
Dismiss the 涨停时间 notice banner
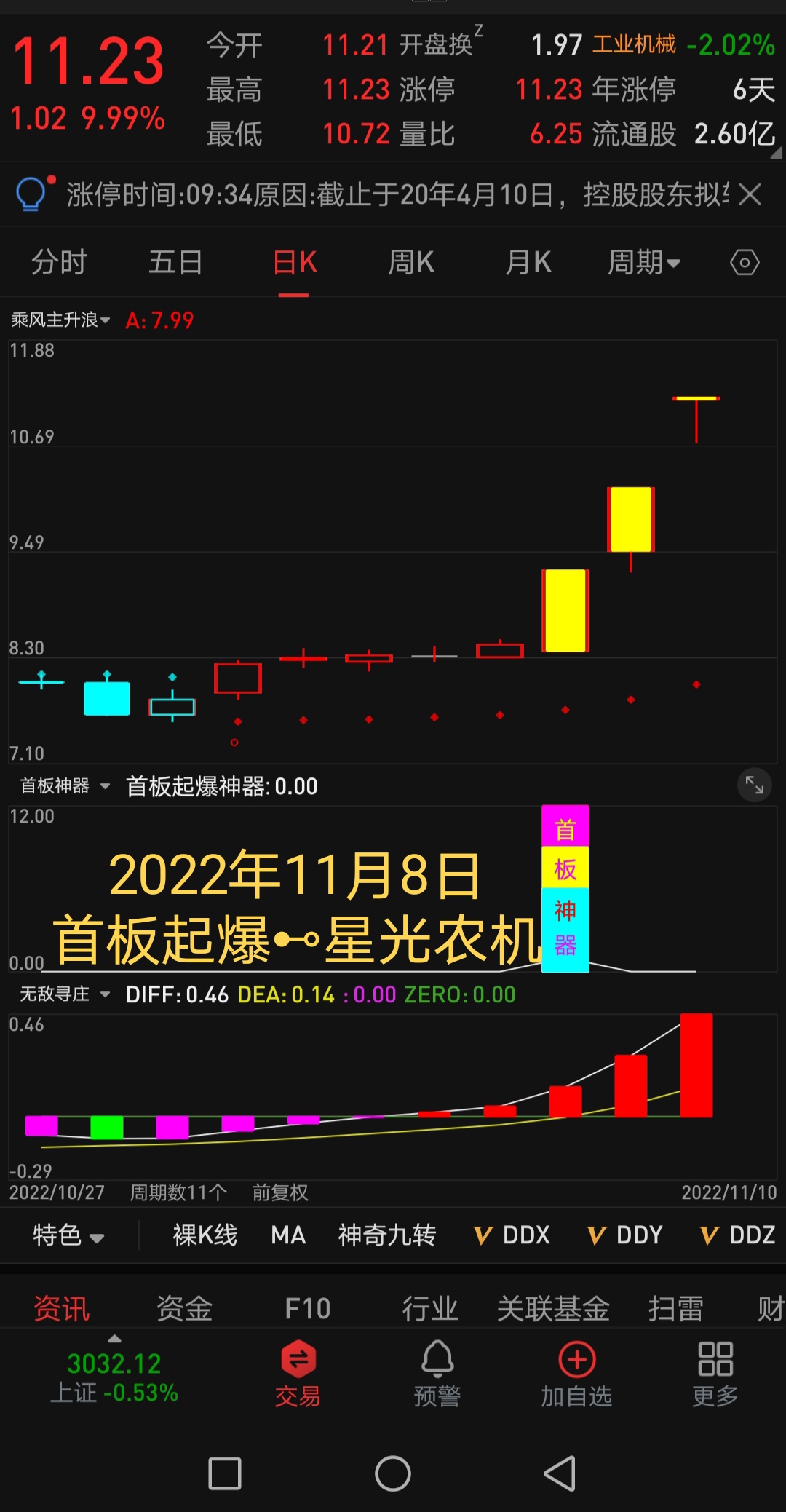pyautogui.click(x=749, y=194)
